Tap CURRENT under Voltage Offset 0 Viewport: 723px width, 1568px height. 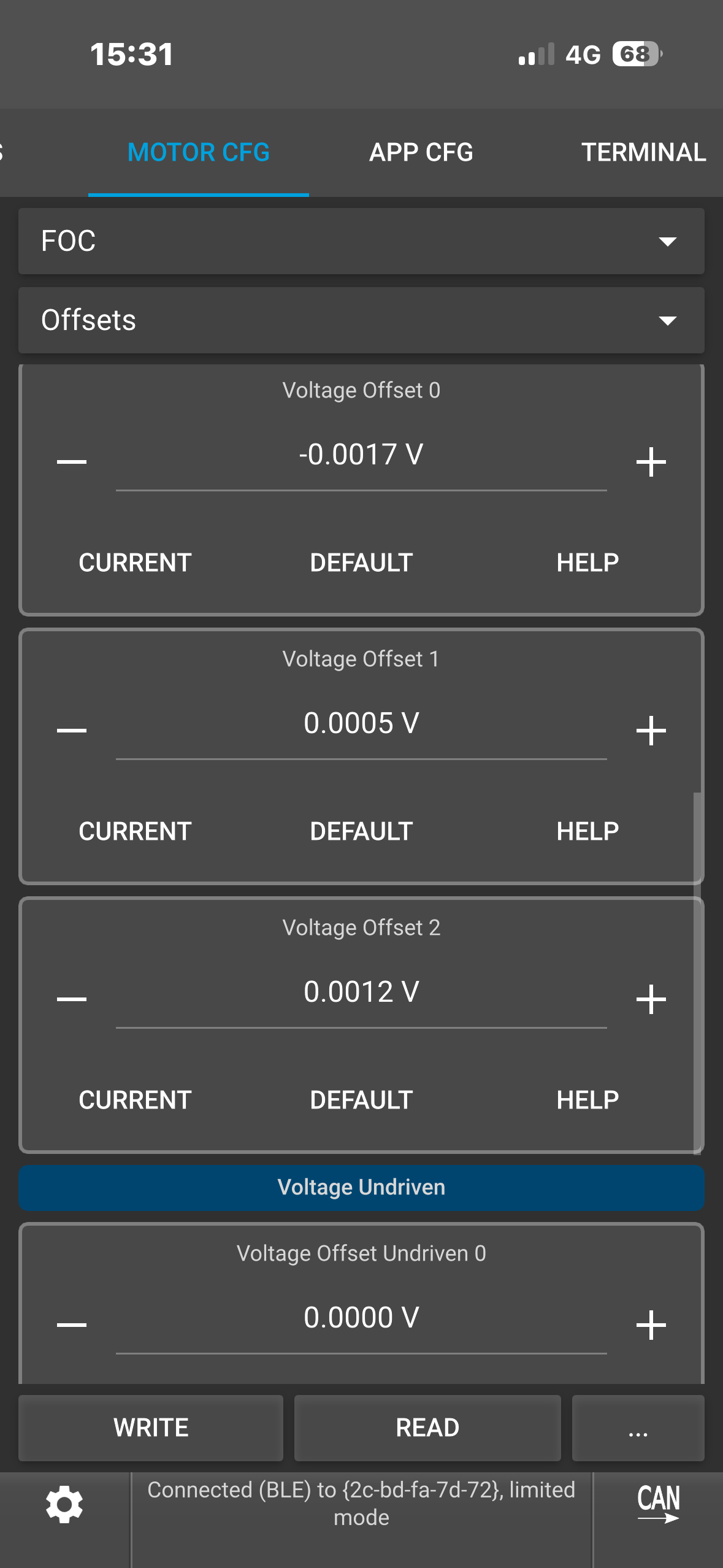coord(135,563)
